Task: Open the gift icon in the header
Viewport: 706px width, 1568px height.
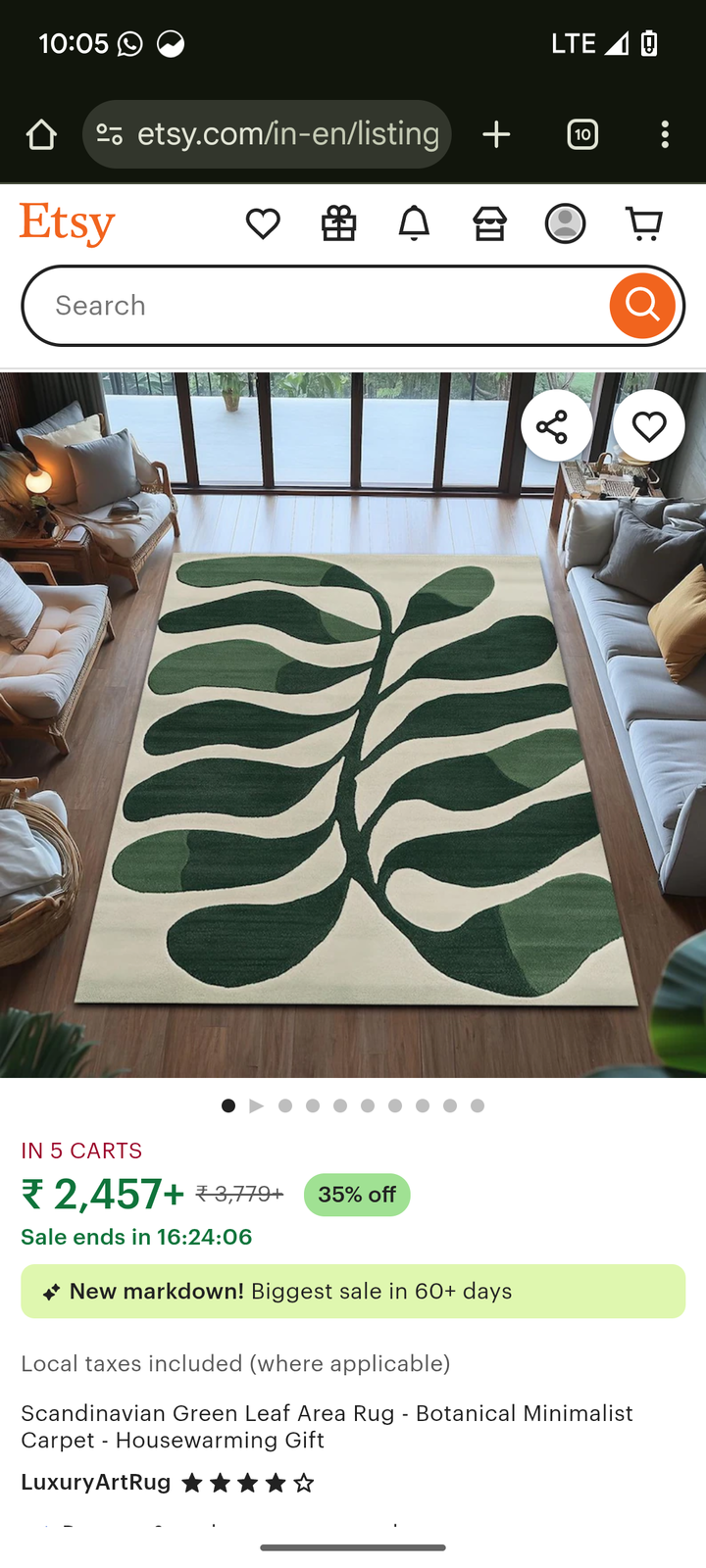Action: [337, 223]
